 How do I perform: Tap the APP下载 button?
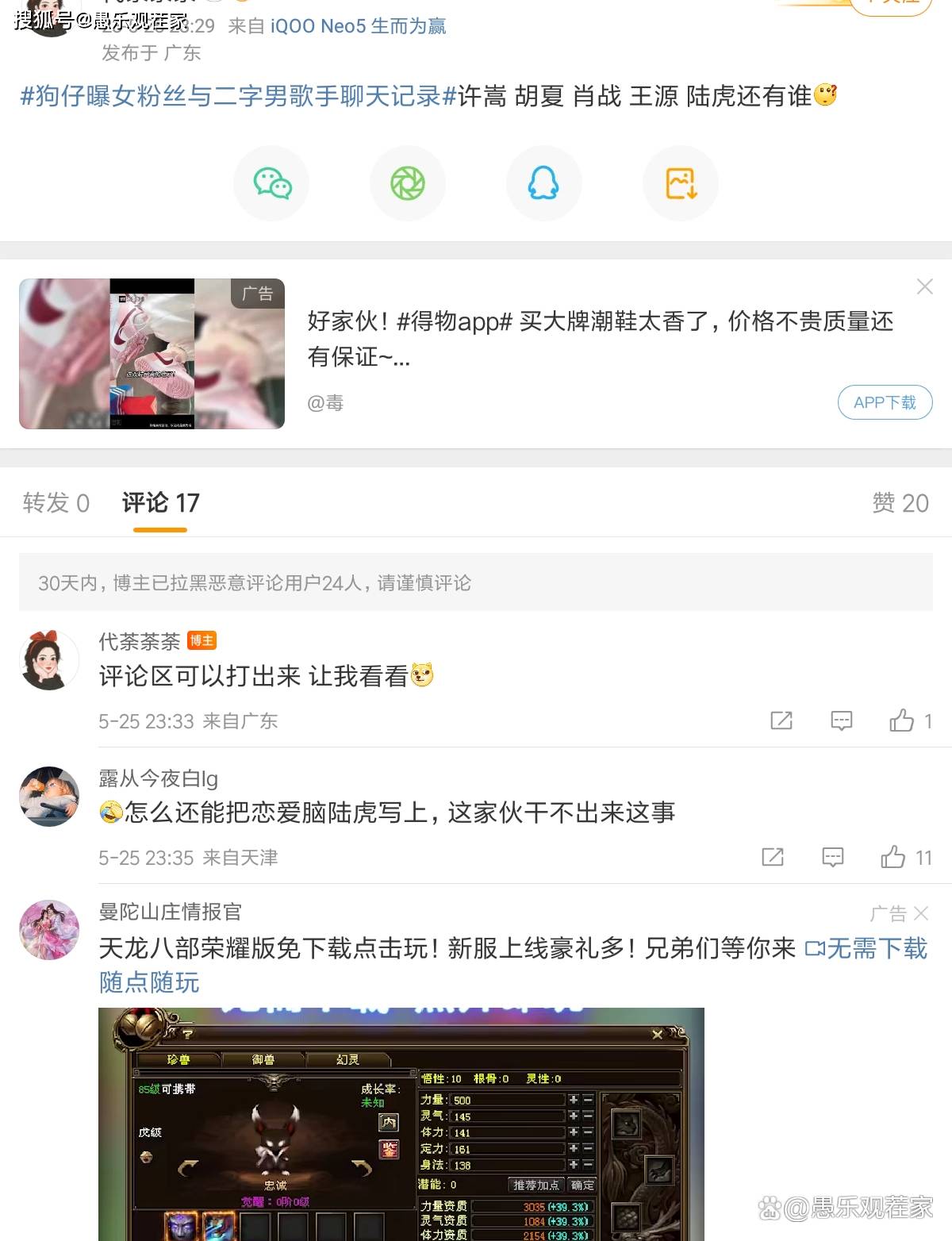click(885, 402)
